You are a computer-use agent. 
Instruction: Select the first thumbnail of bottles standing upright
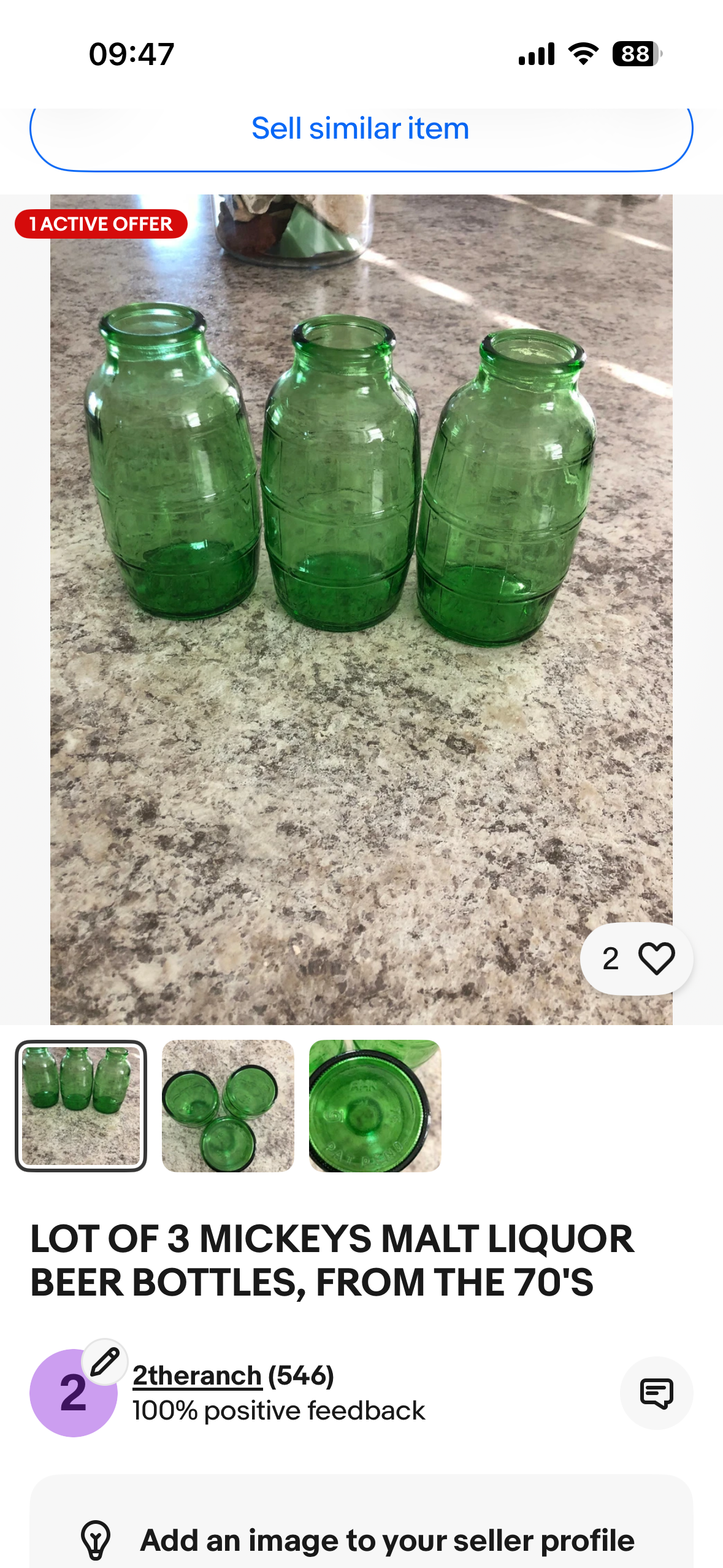click(x=81, y=1105)
